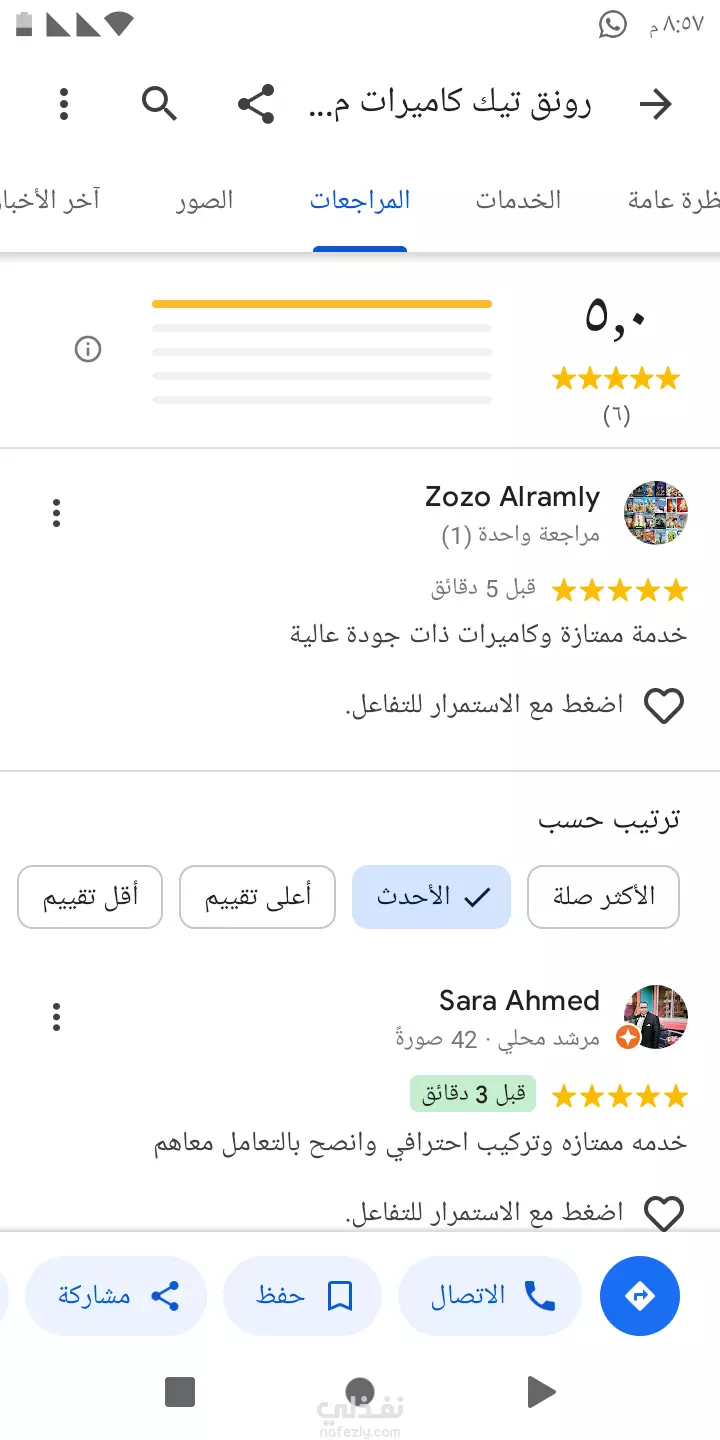Open search with the magnifier icon
The image size is (720, 1440).
159,103
